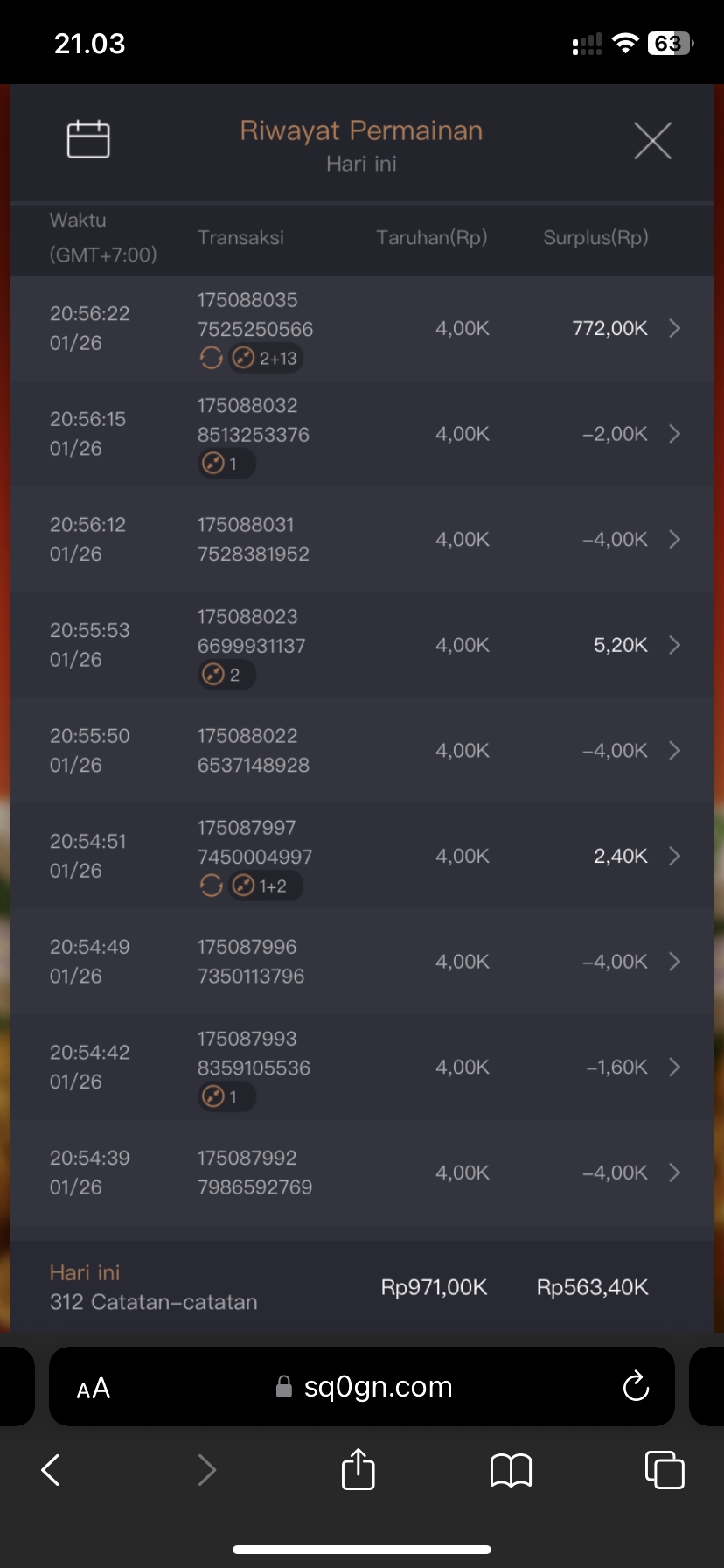Show all open Safari tabs
Viewport: 724px width, 1568px height.
click(x=665, y=1469)
